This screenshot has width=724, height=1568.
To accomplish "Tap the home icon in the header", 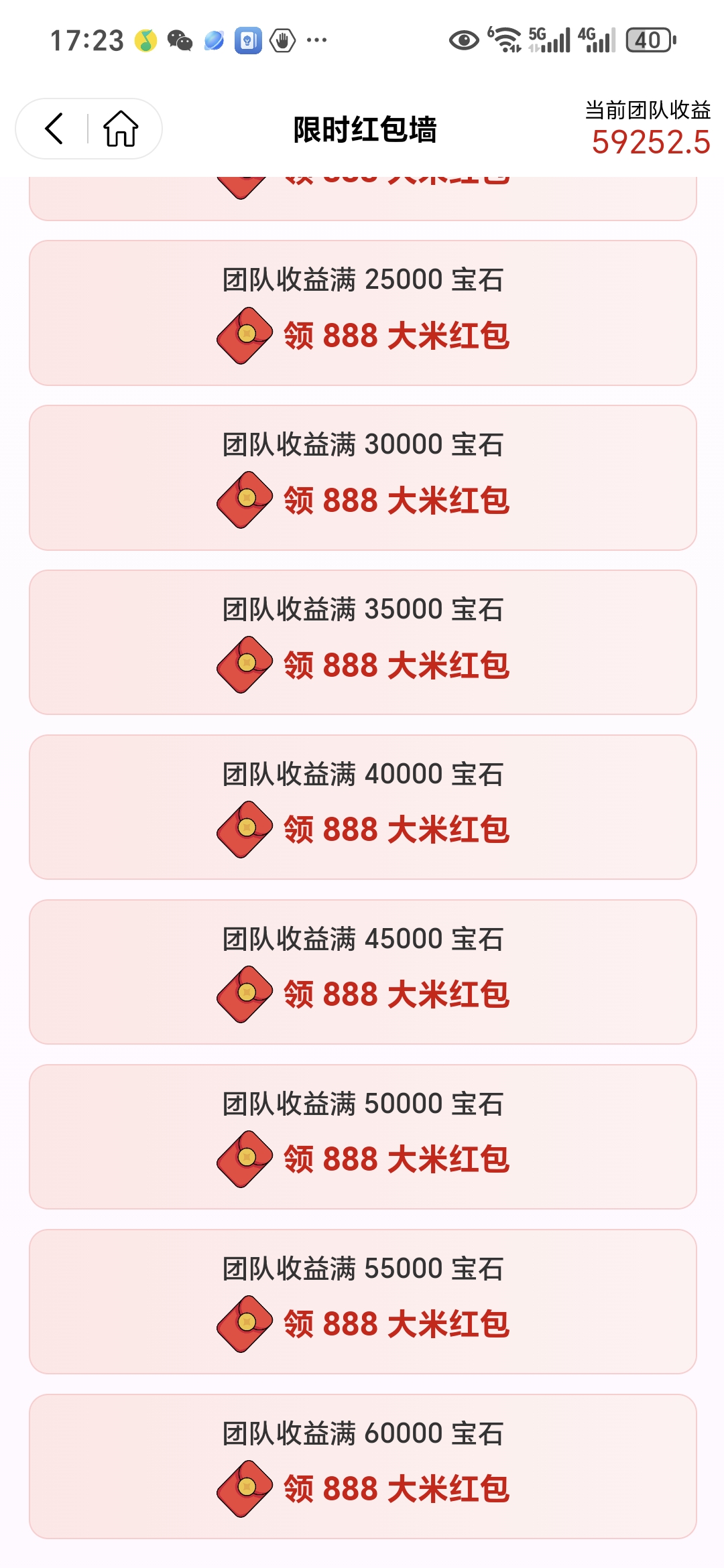I will click(121, 129).
